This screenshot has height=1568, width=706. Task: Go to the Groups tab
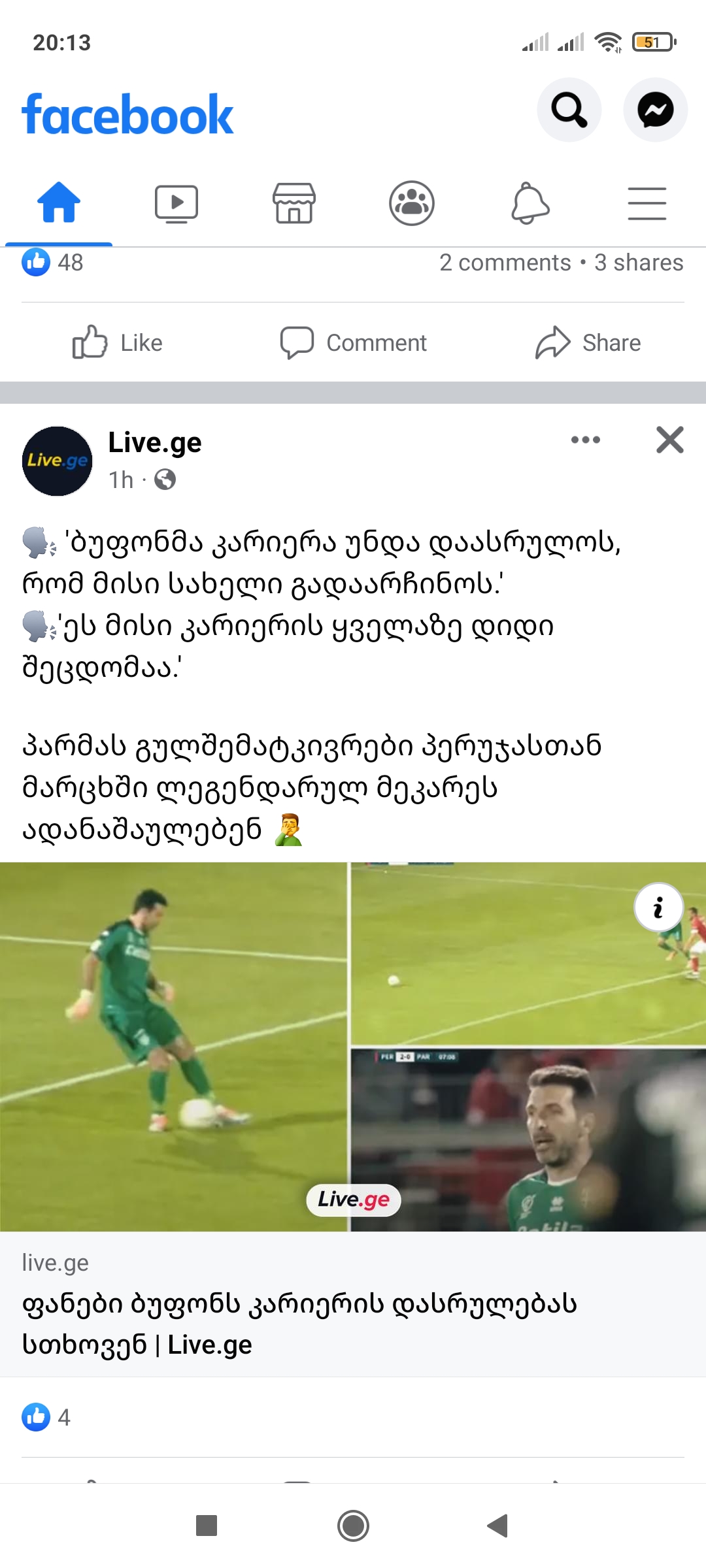412,203
